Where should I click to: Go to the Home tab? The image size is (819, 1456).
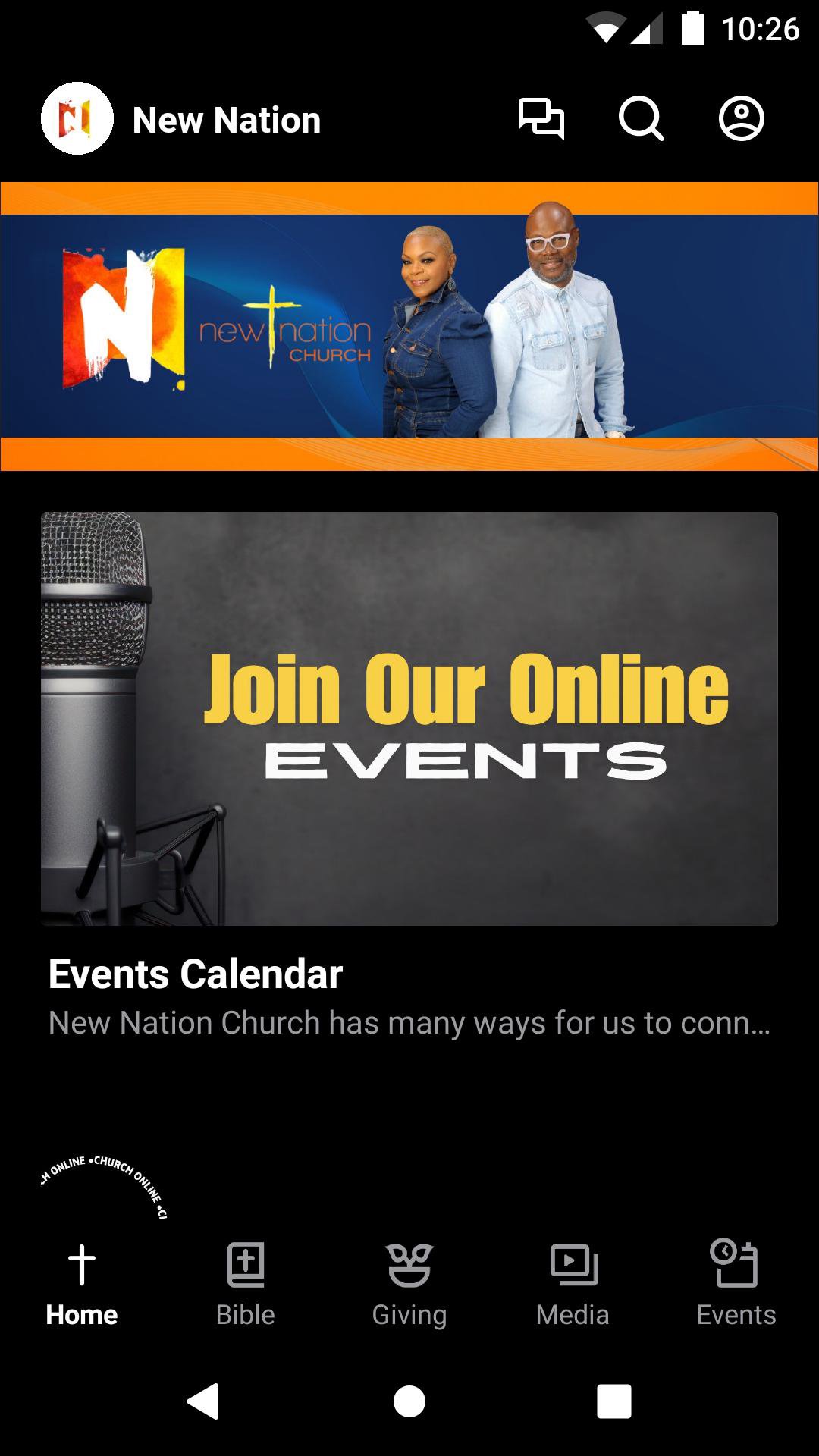click(x=82, y=1282)
